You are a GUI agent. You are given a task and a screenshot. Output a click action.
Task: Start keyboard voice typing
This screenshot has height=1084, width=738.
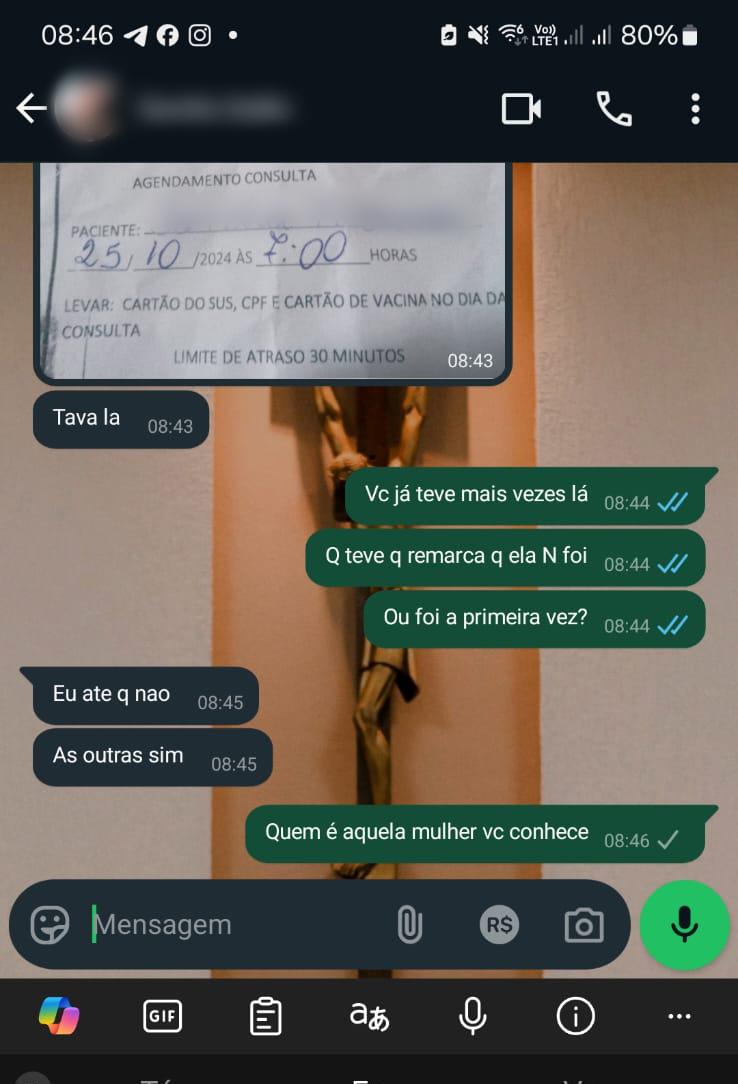point(472,1017)
